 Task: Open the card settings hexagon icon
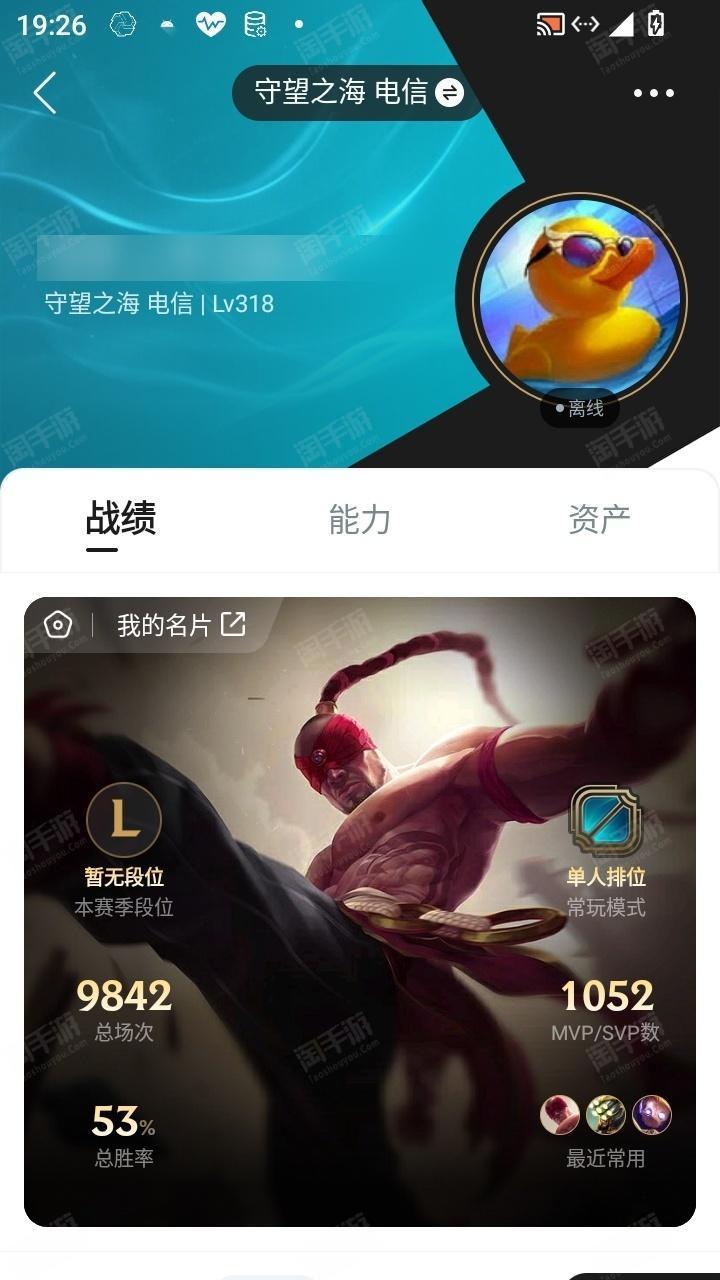[59, 626]
